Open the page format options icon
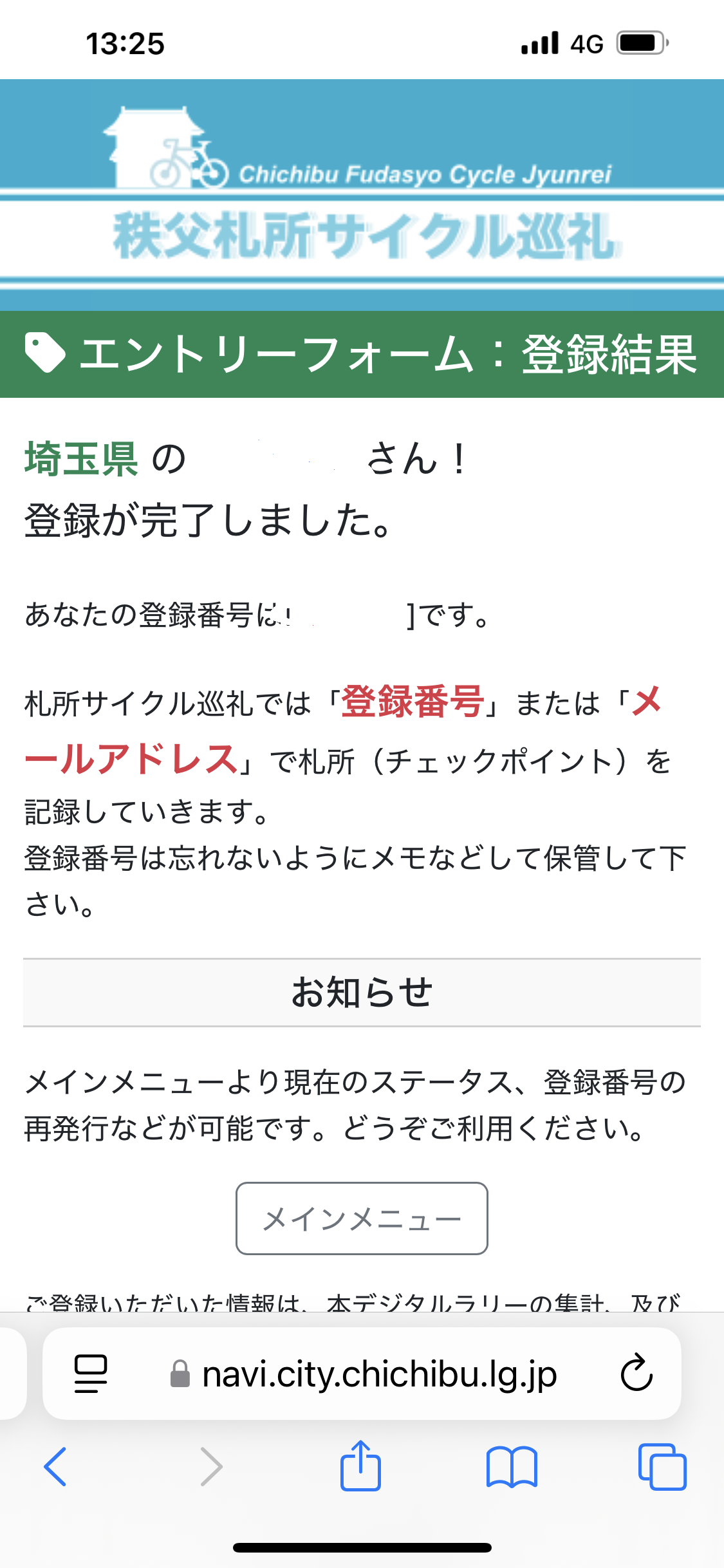This screenshot has height=1568, width=724. [91, 1373]
